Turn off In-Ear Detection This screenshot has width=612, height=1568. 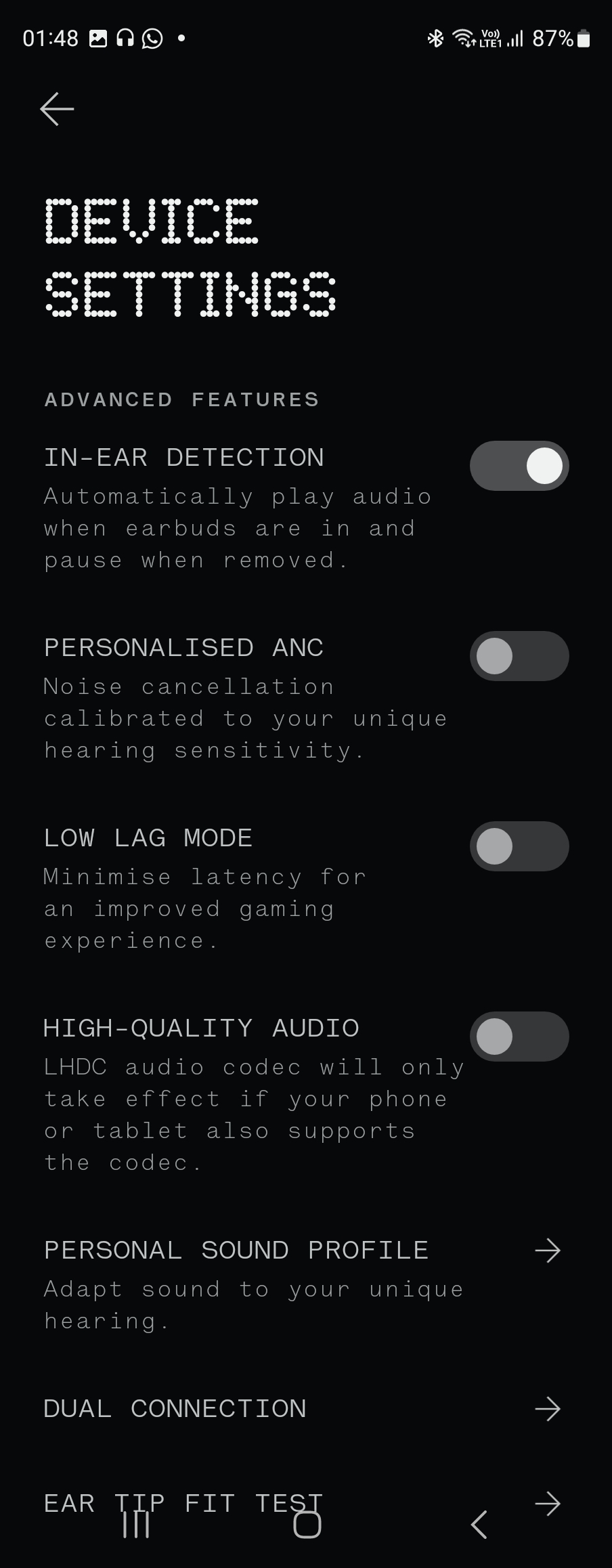(x=519, y=466)
